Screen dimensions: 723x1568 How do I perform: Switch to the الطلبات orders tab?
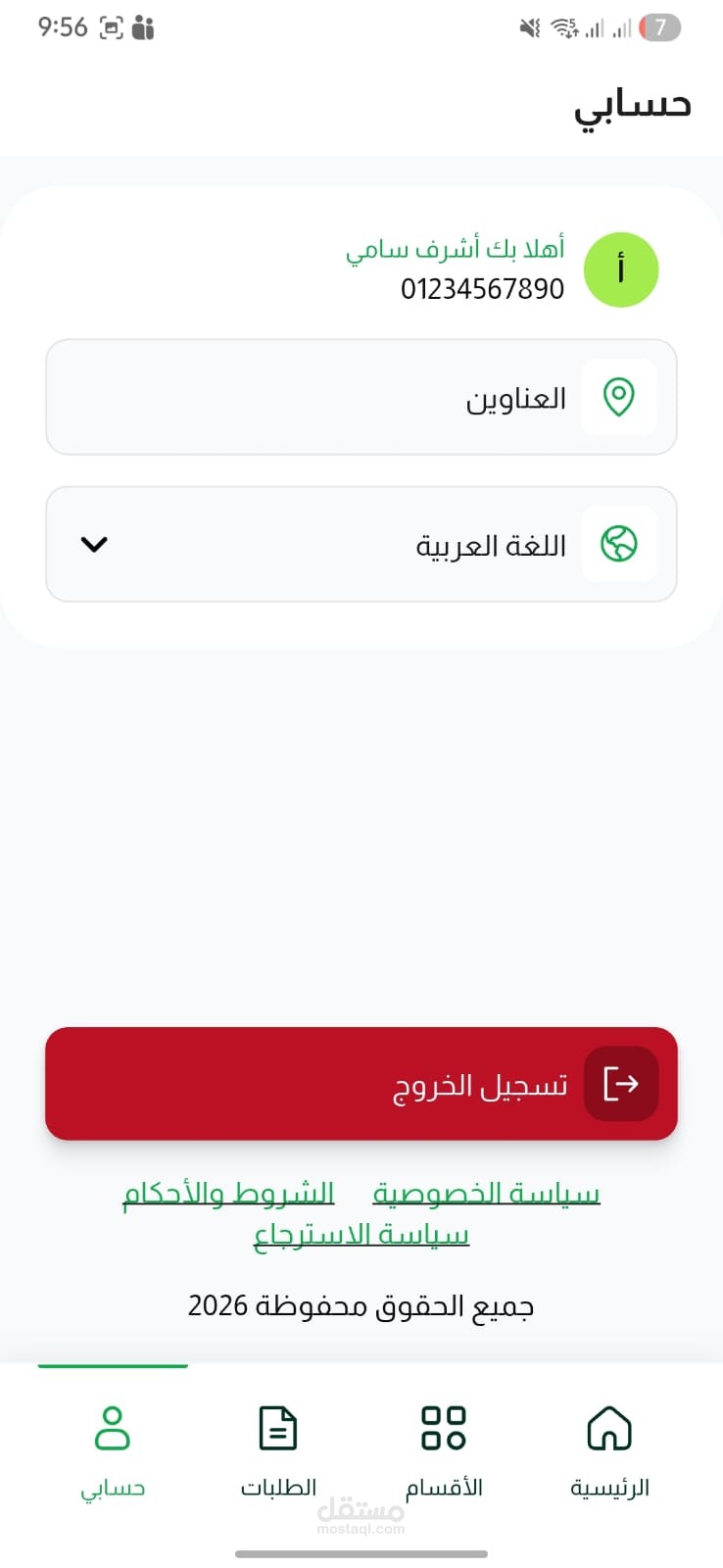pyautogui.click(x=278, y=1451)
